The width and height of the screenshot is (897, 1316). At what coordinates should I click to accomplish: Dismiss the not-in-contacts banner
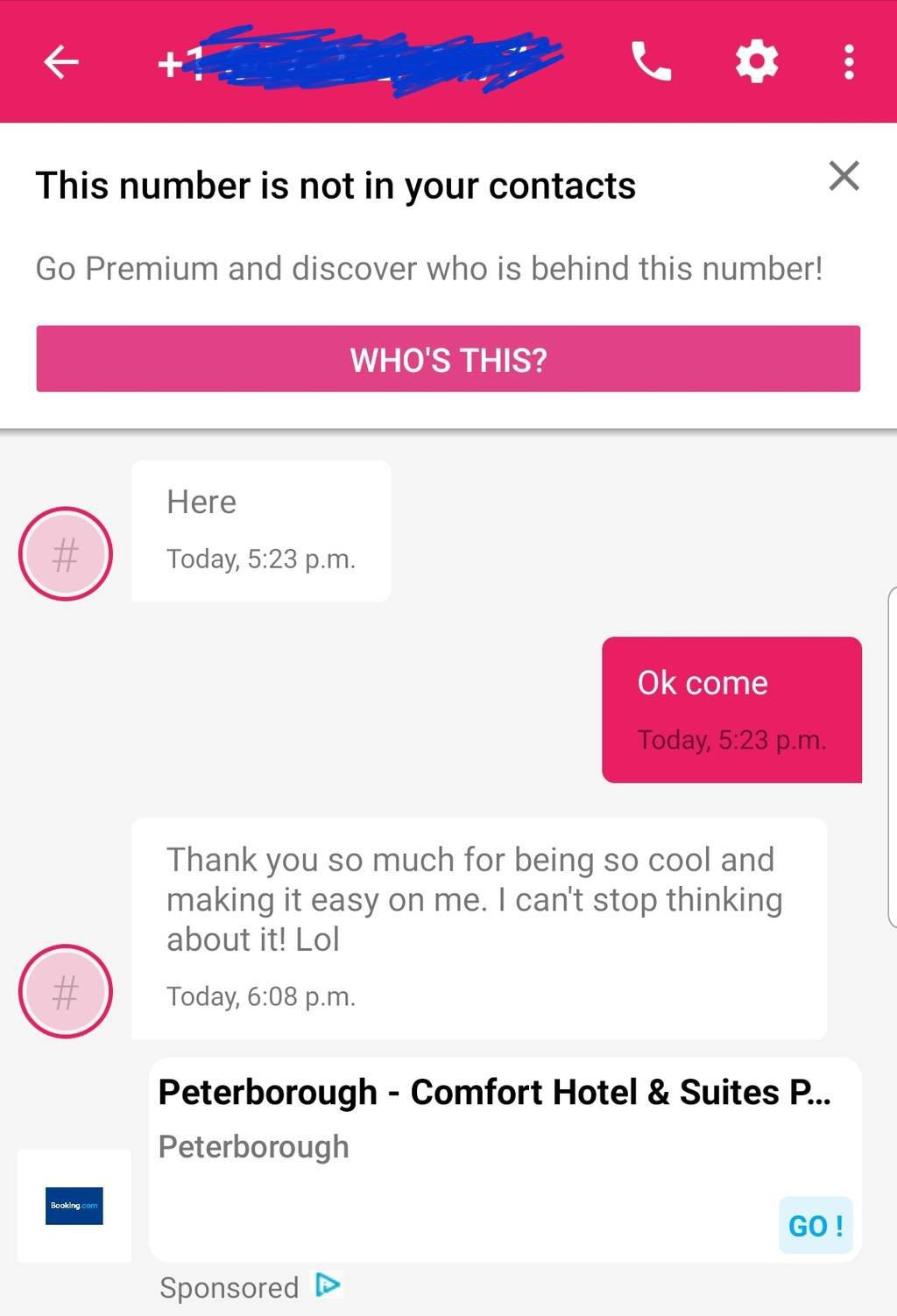tap(844, 176)
